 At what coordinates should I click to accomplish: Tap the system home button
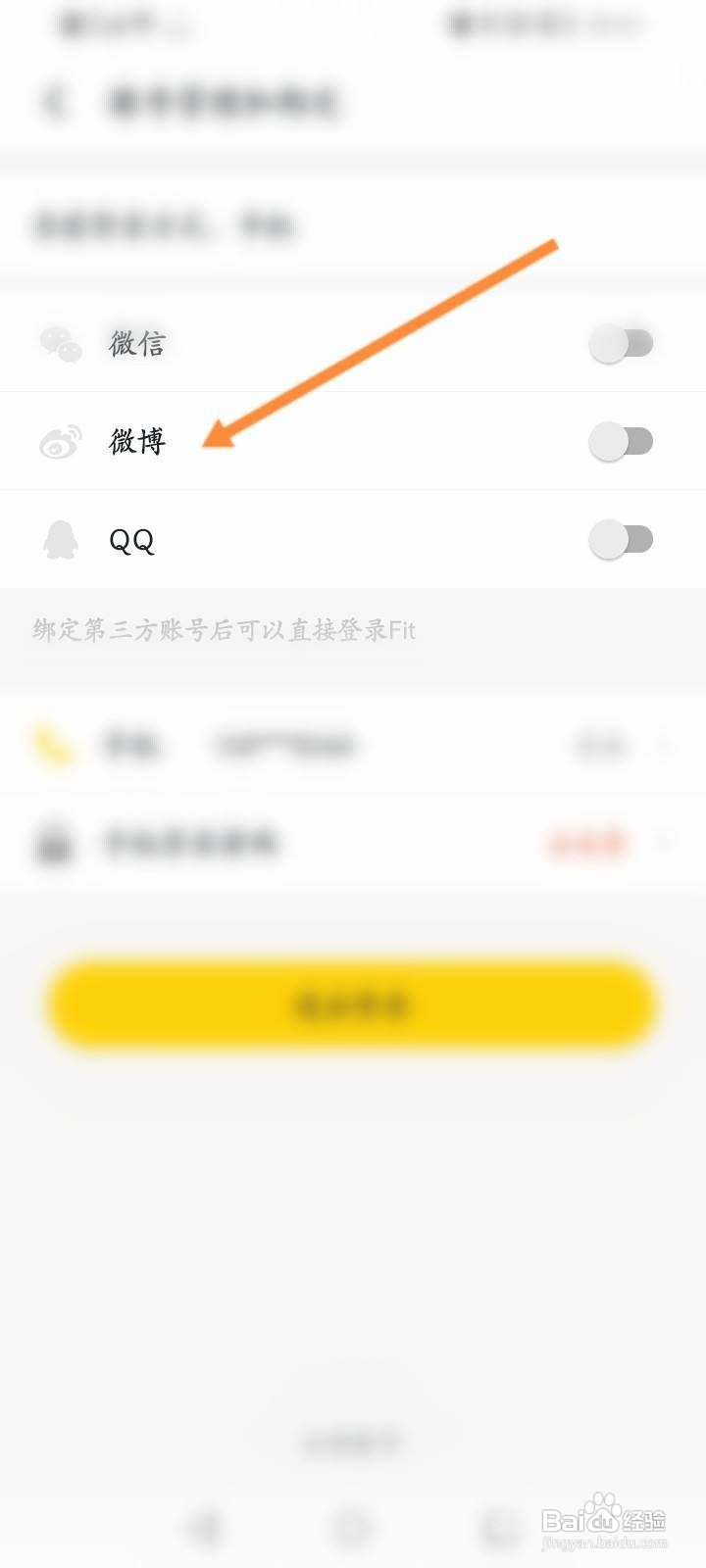351,1527
